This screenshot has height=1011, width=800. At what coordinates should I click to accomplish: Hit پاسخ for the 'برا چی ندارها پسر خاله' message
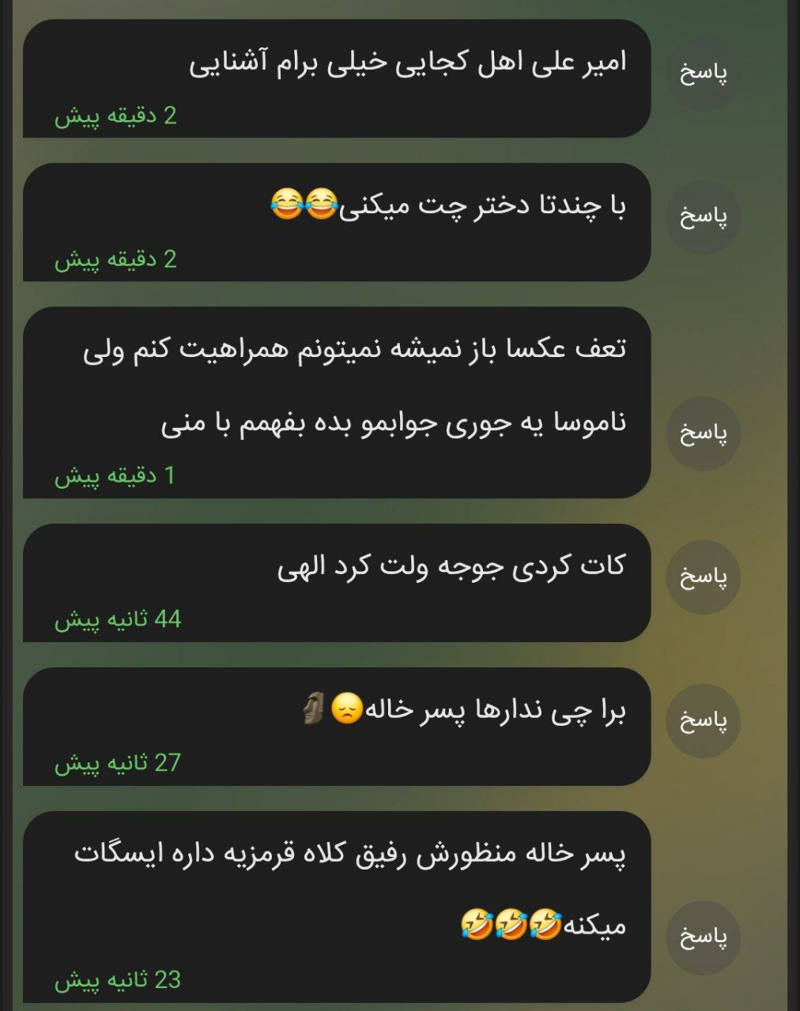pos(703,720)
